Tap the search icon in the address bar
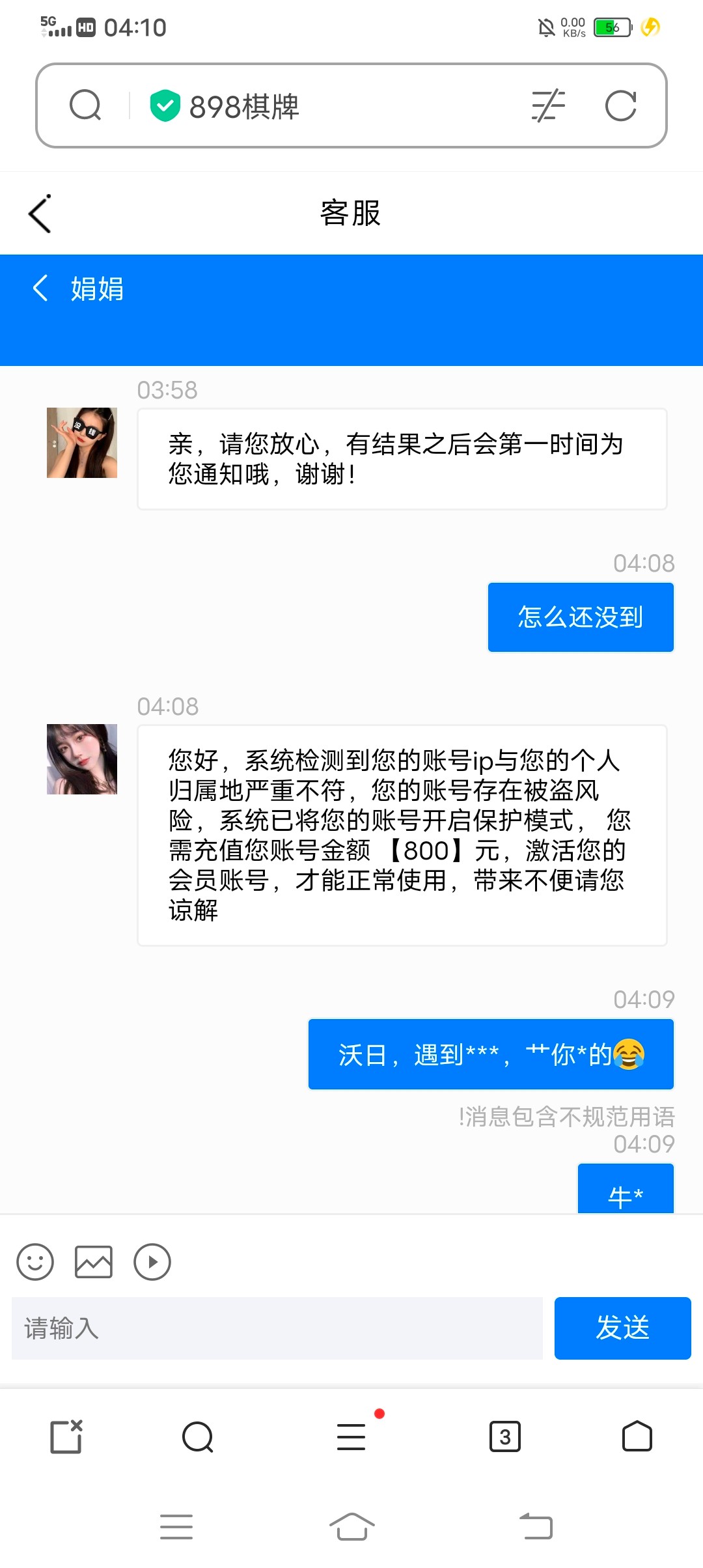 coord(85,105)
